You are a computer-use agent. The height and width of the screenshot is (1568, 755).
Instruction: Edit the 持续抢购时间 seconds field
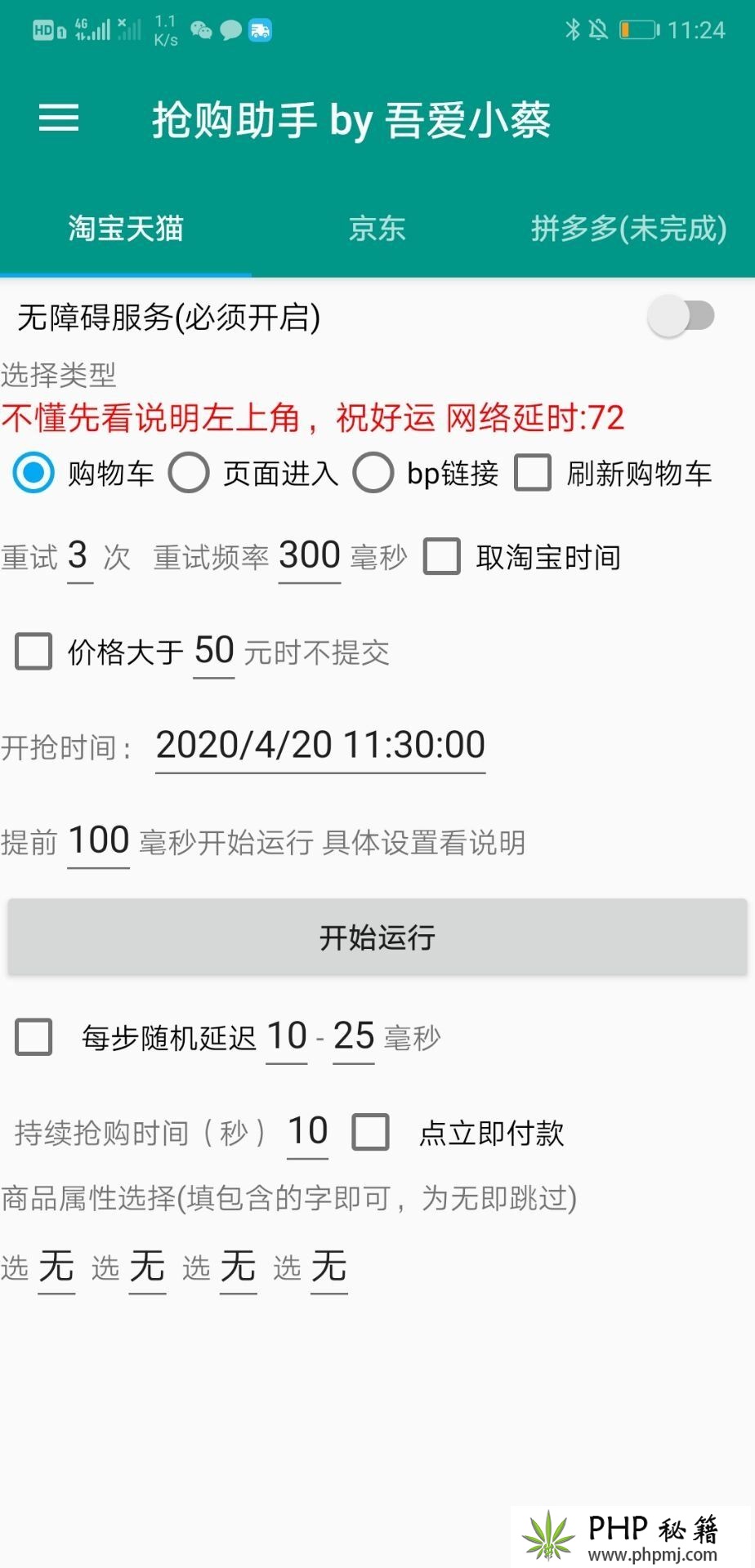click(x=307, y=1132)
